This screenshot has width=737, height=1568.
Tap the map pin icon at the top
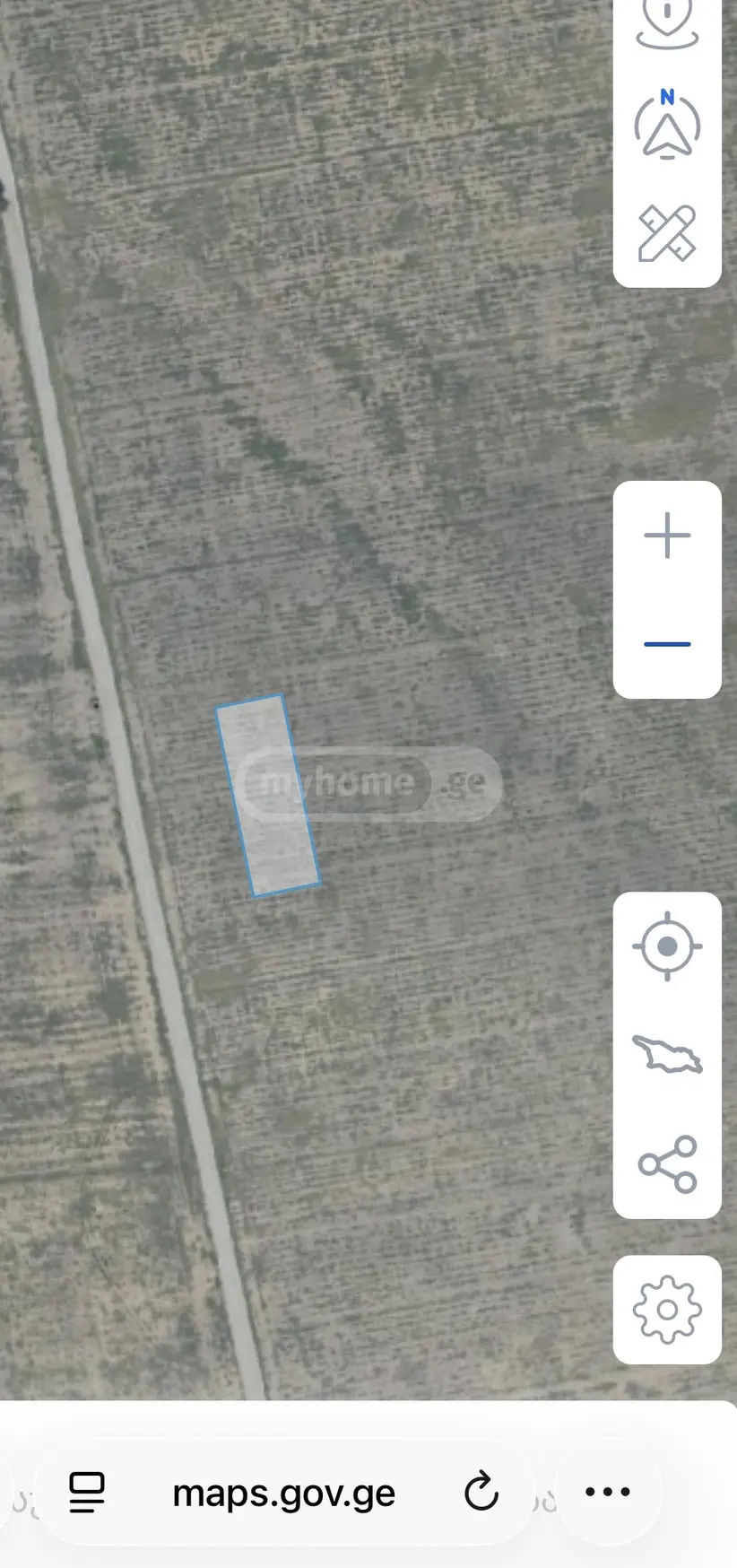[667, 22]
